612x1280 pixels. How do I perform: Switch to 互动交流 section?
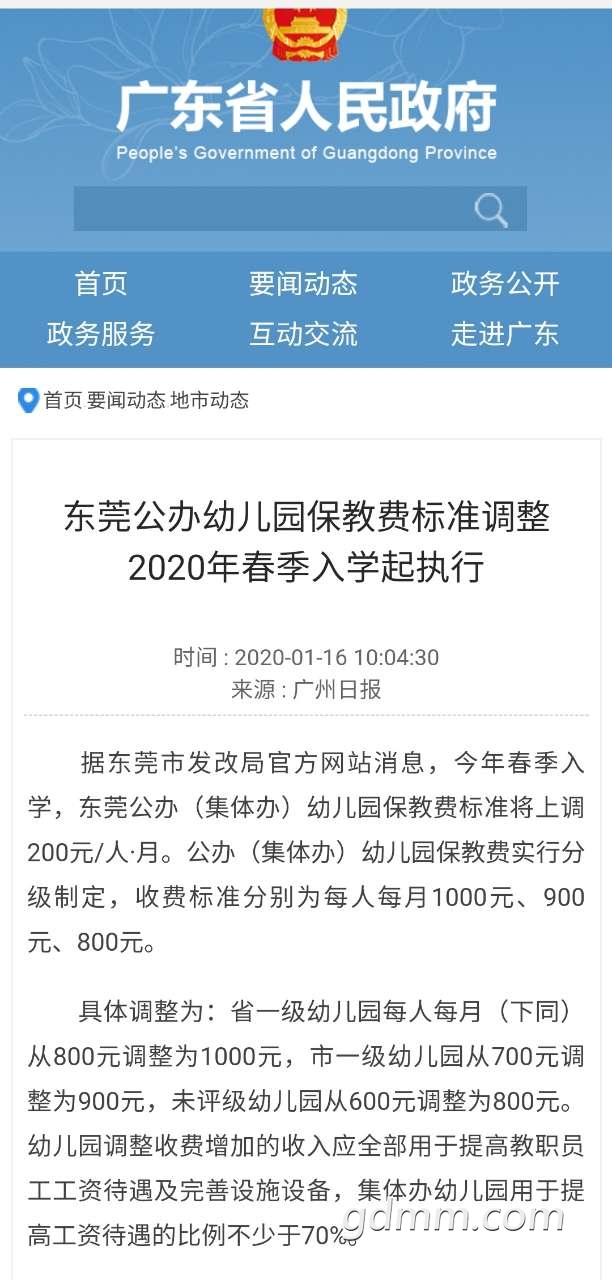pyautogui.click(x=303, y=333)
